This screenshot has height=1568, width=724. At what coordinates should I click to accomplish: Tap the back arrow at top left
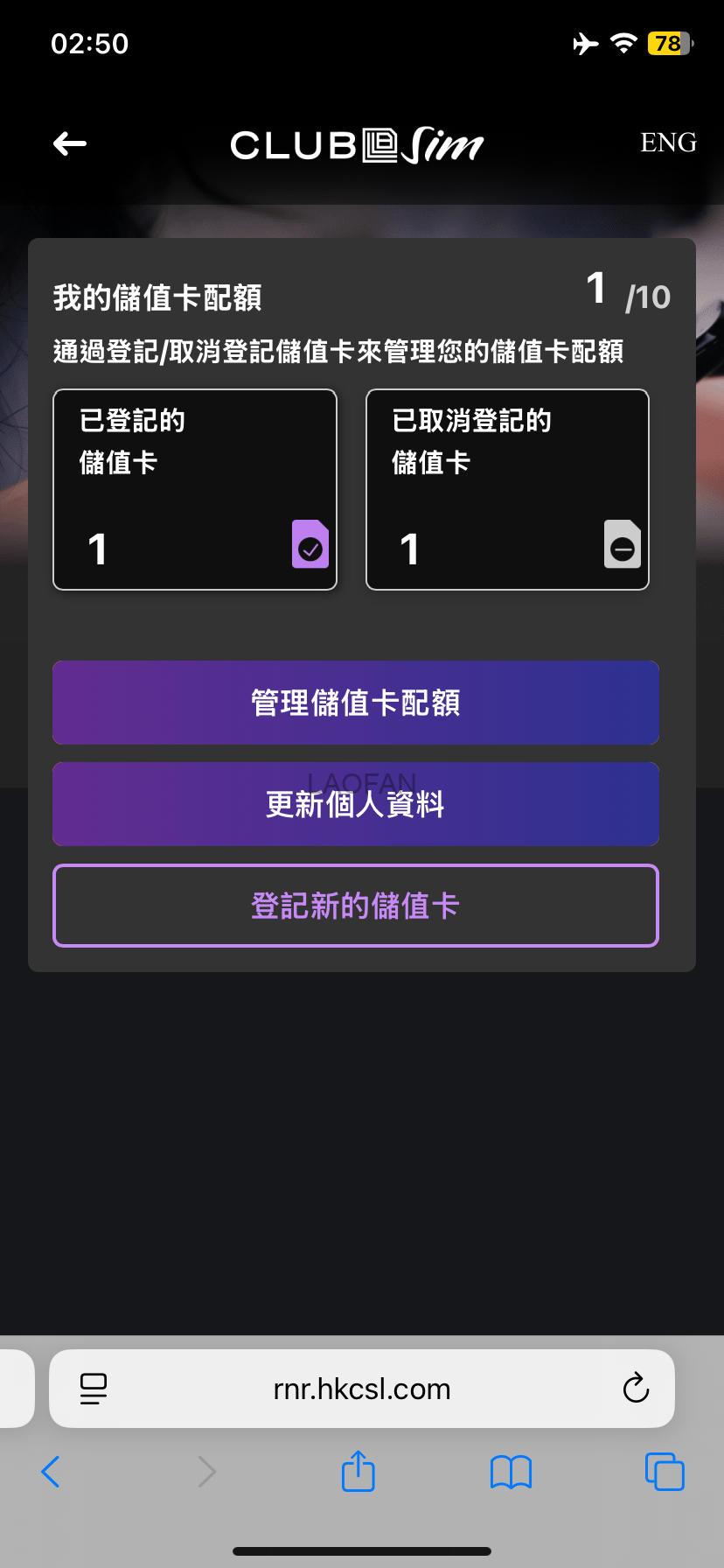click(x=69, y=143)
